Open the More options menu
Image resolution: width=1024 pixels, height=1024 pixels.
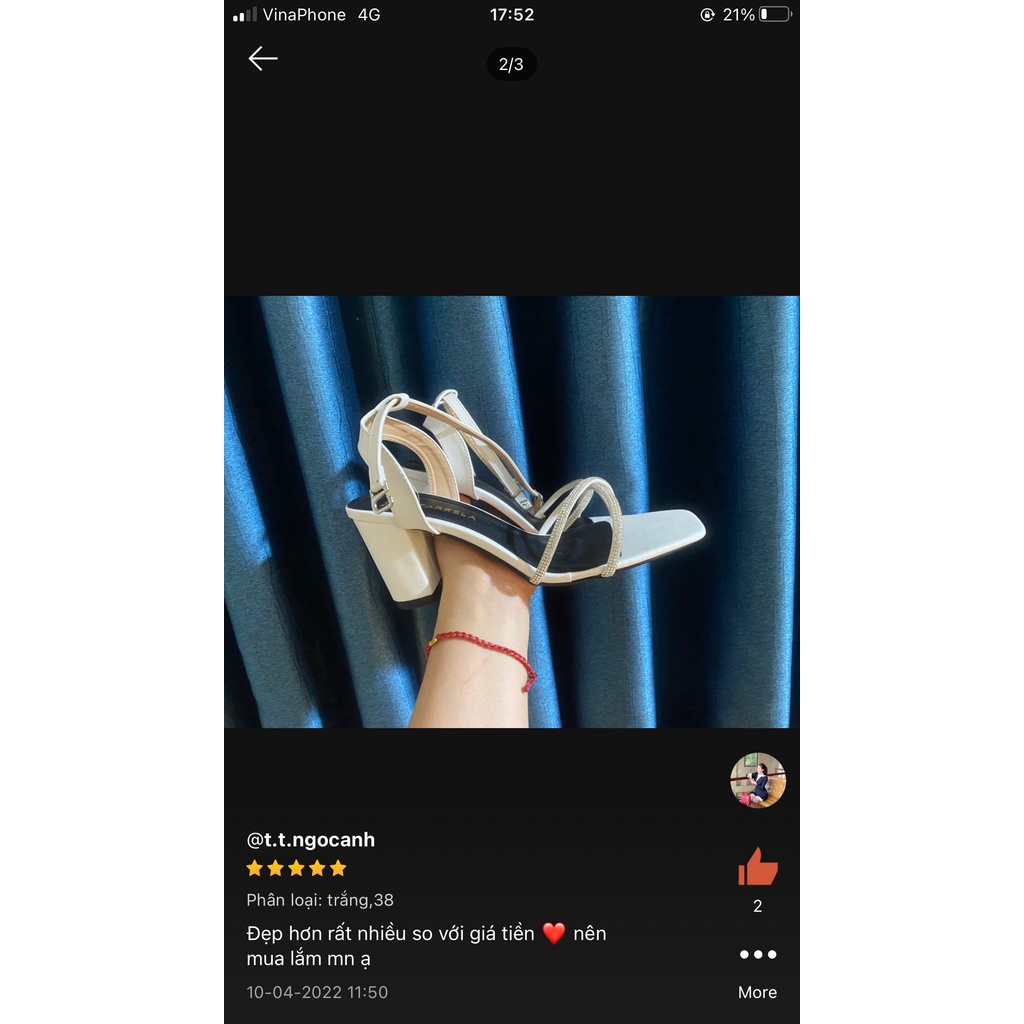coord(757,955)
